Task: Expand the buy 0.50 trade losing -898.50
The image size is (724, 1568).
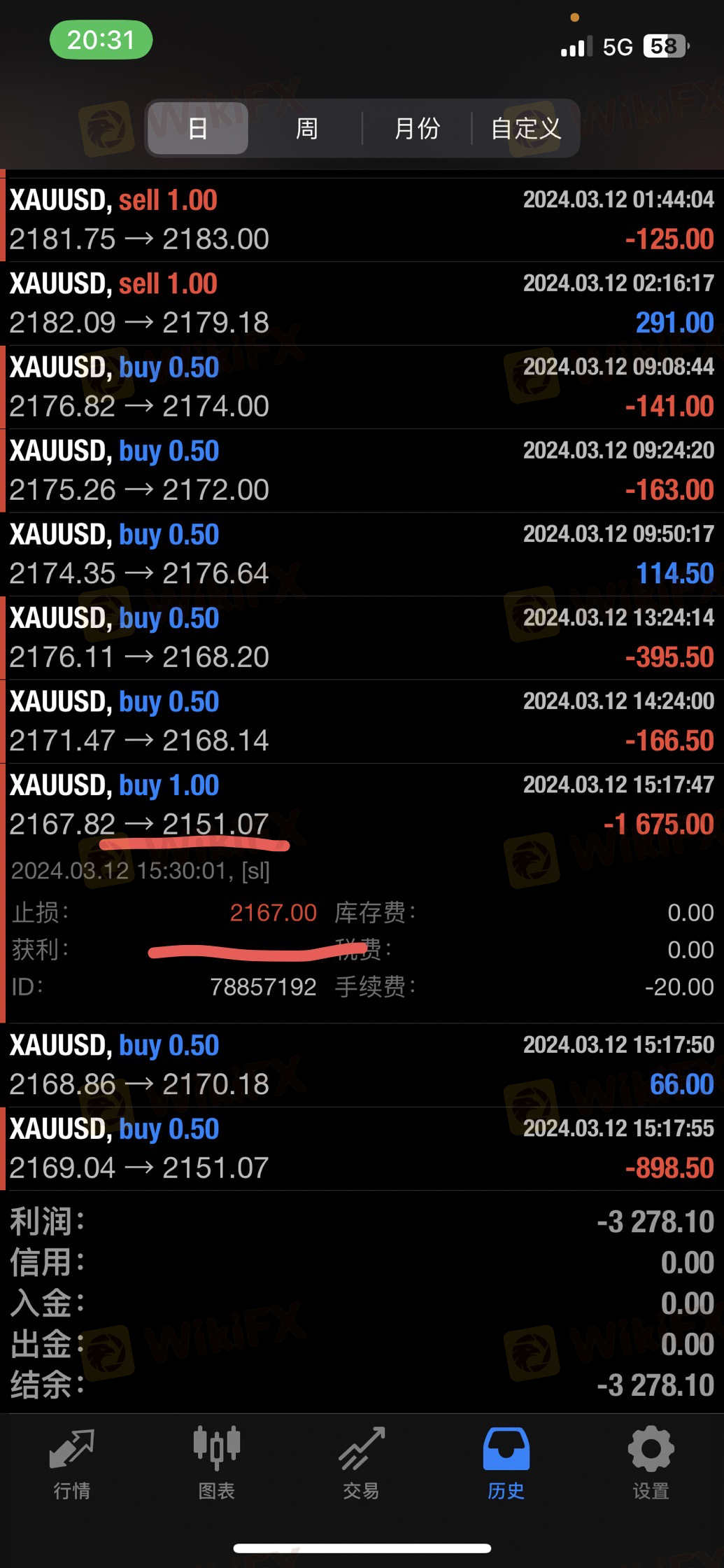Action: [362, 1148]
